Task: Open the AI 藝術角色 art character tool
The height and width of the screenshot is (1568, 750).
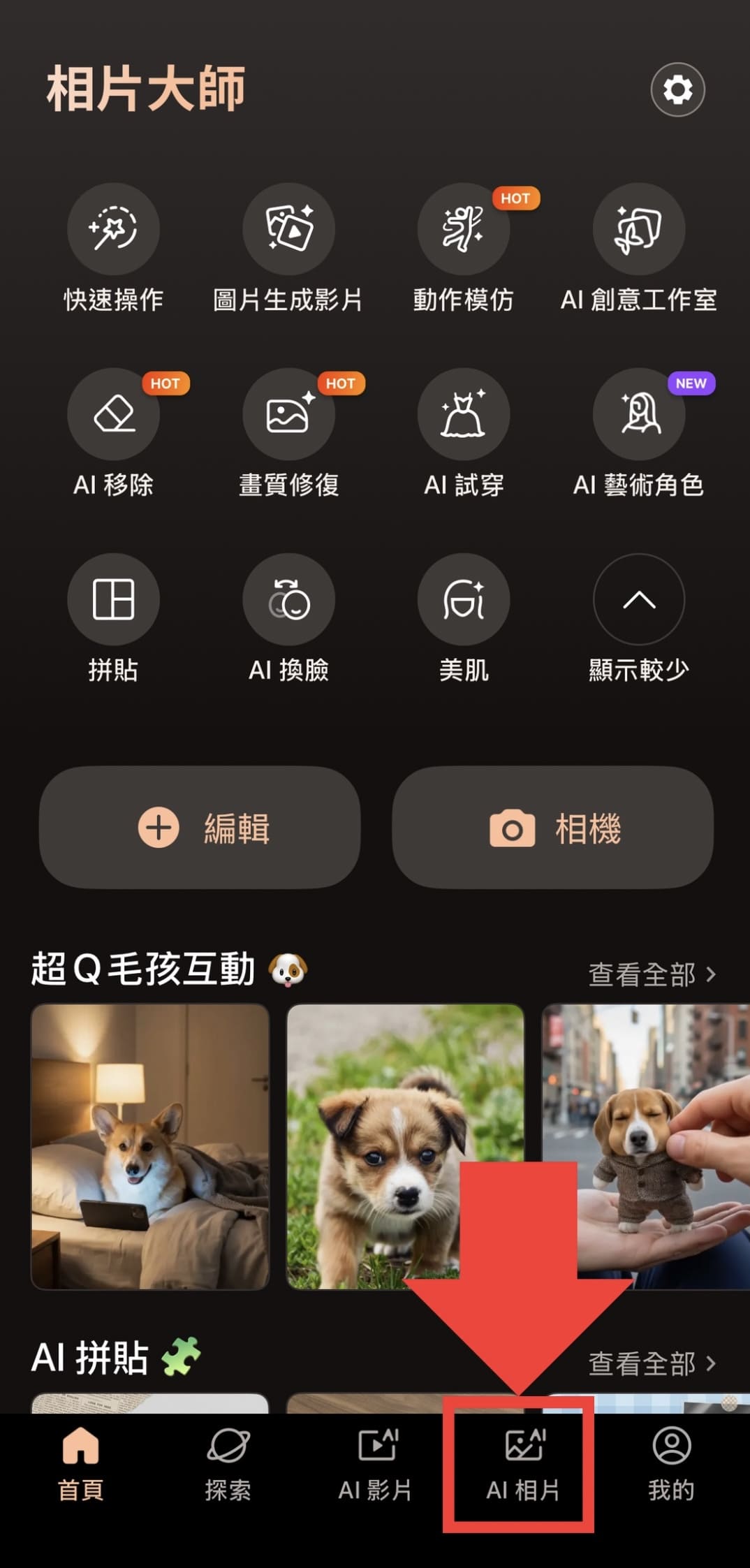Action: 638,414
